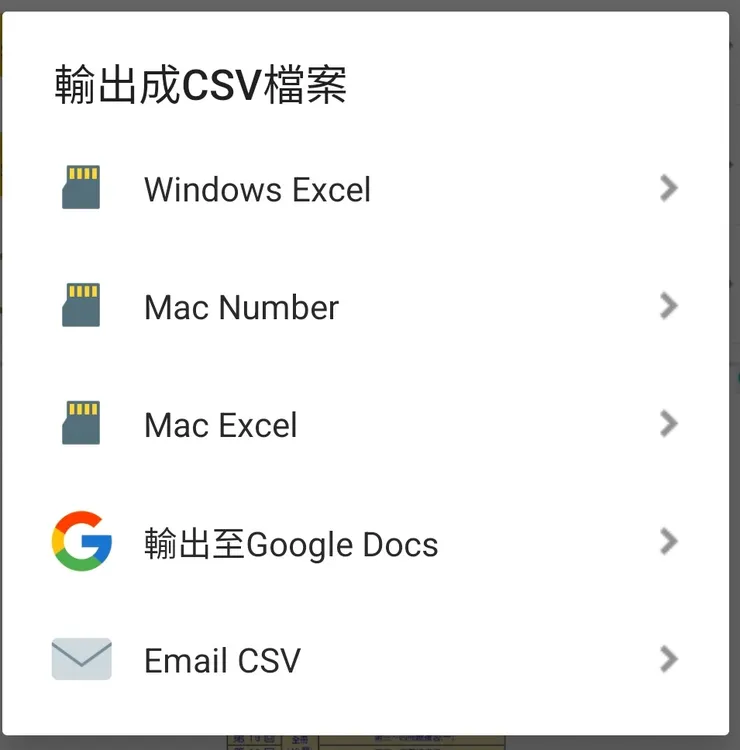The width and height of the screenshot is (740, 750).
Task: Click the mail envelope icon at the bottom
Action: [81, 658]
